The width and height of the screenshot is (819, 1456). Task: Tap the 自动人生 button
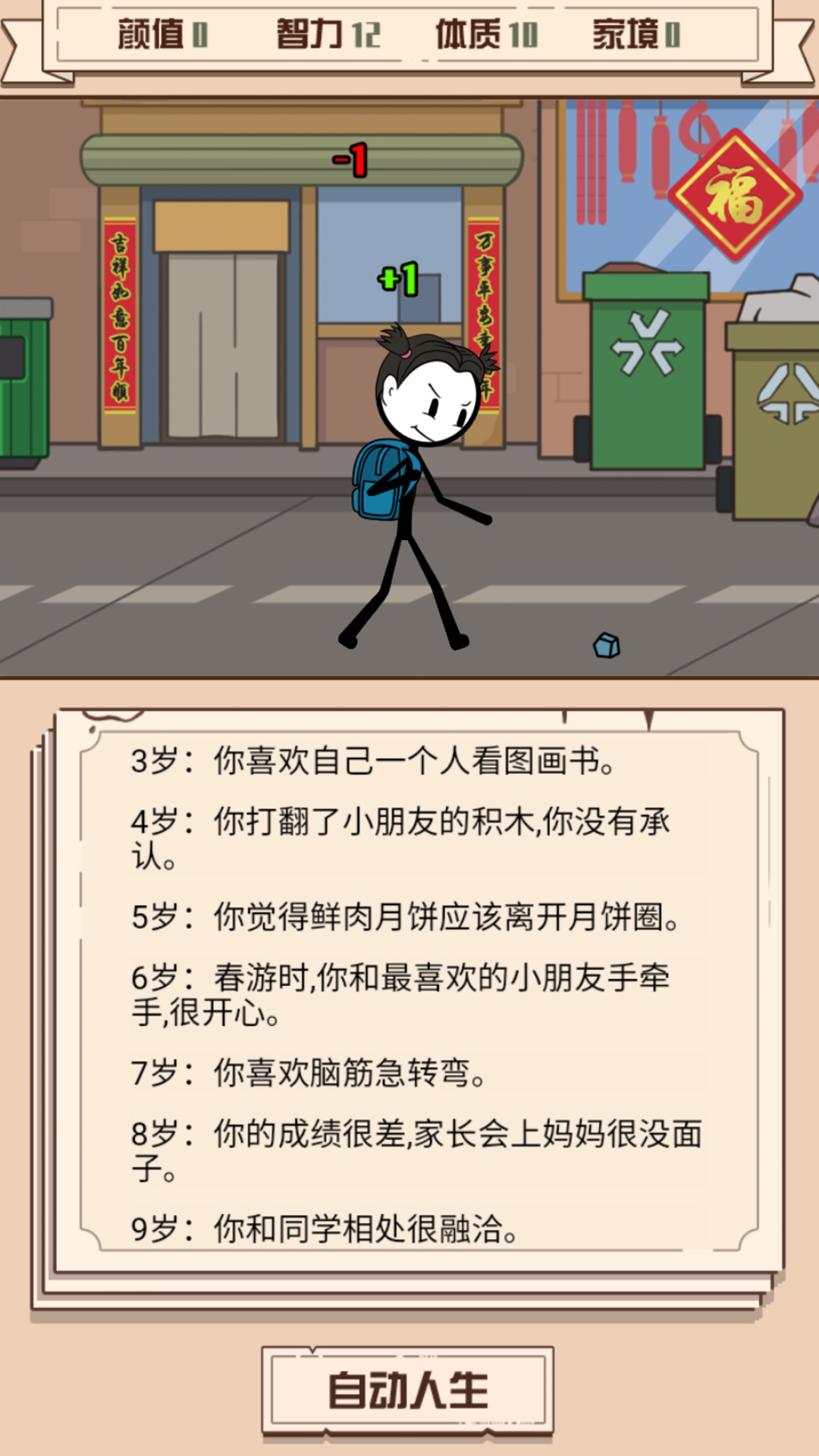408,1390
